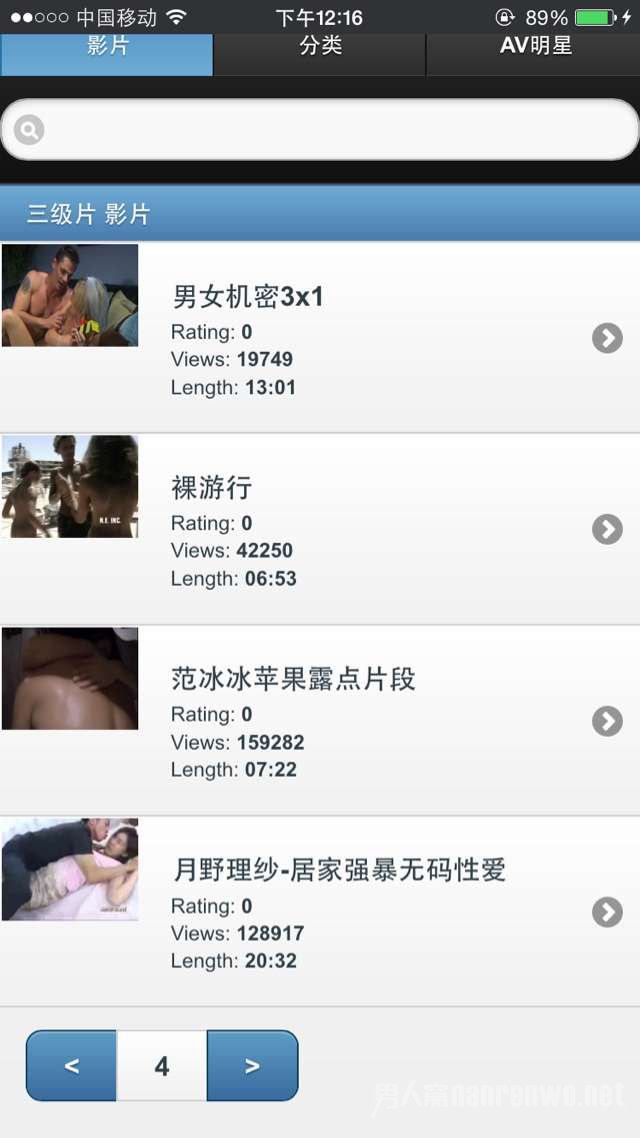Open the entry with length 20:32
Image resolution: width=640 pixels, height=1138 pixels.
320,911
